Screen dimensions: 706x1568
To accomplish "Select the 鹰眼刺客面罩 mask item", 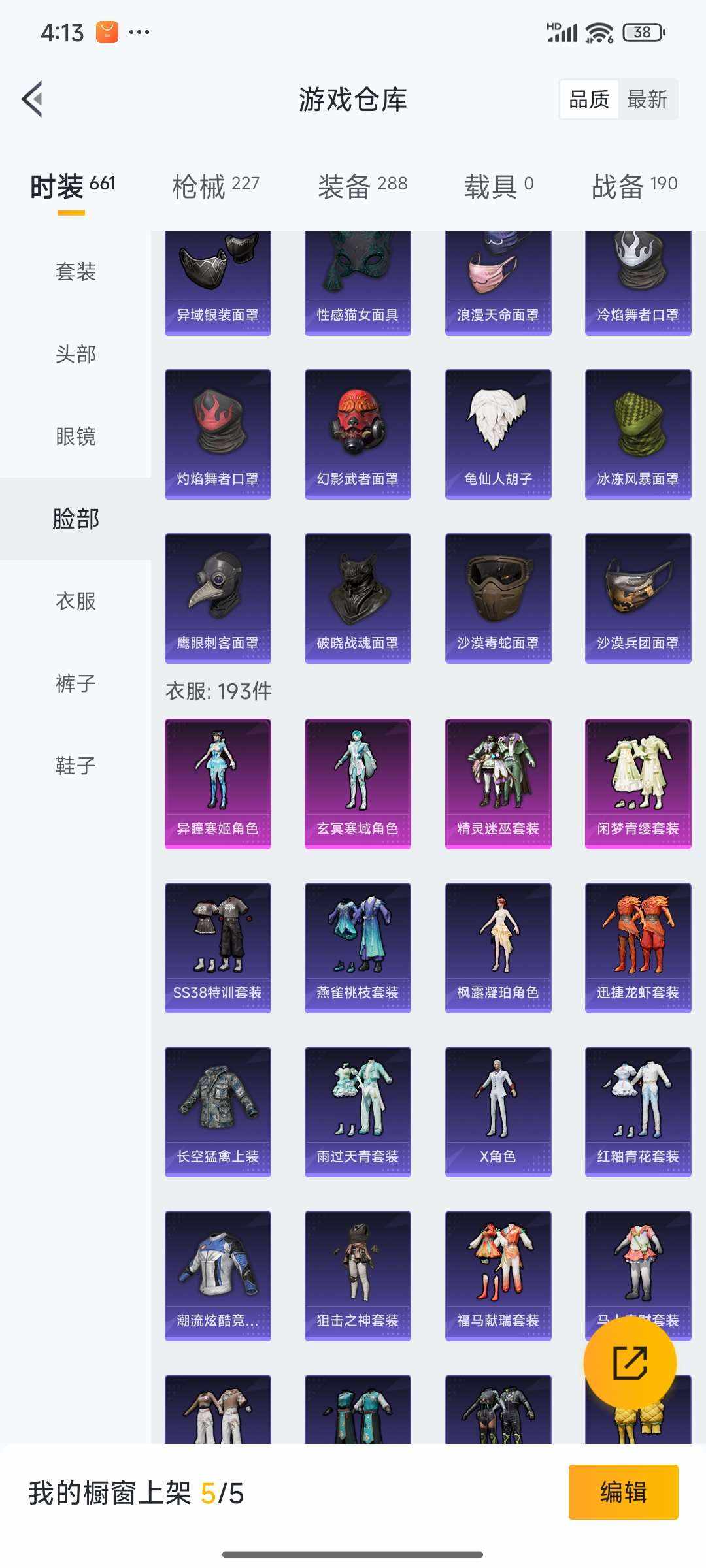I will point(217,598).
